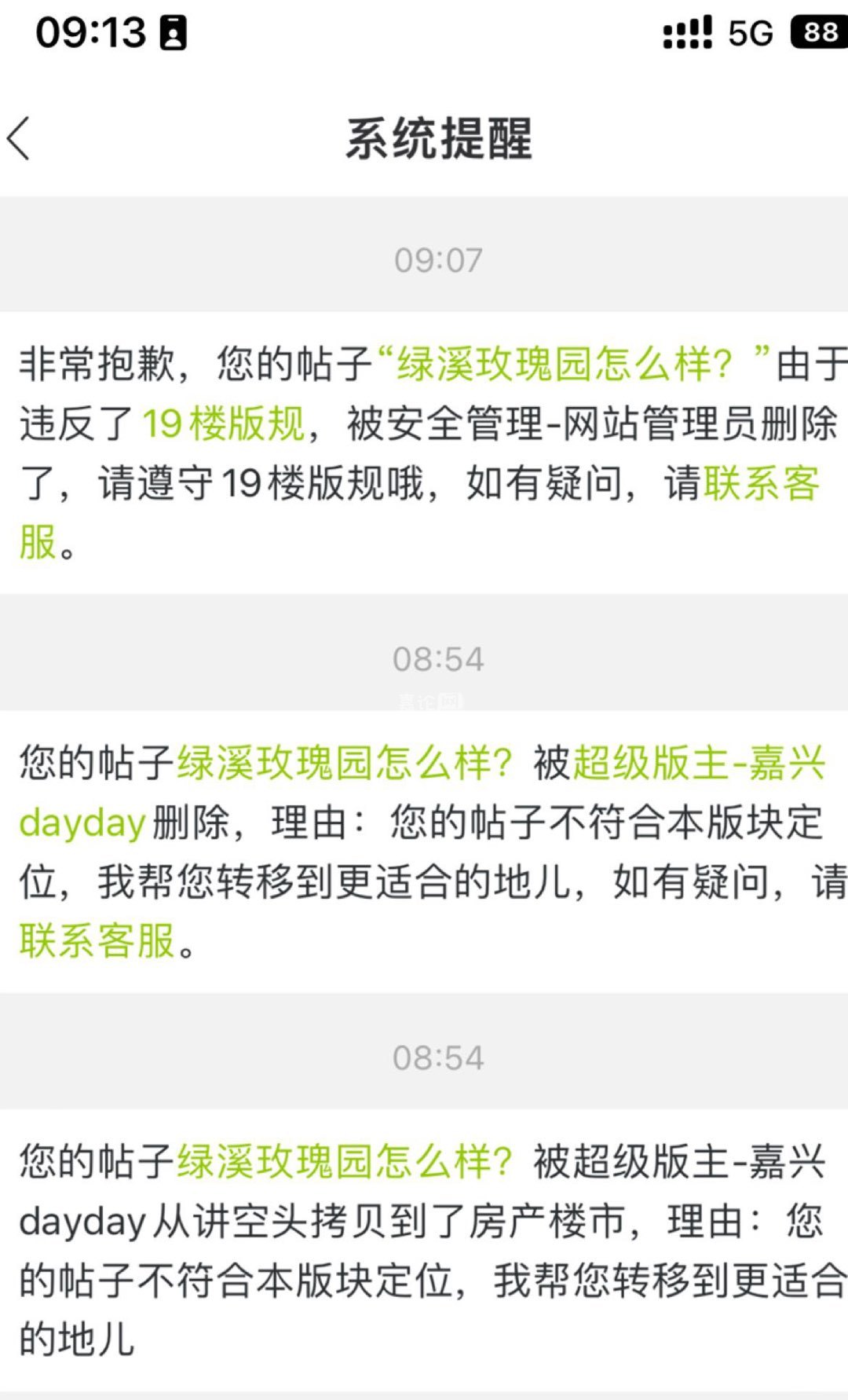Open the 19楼版规 link
The height and width of the screenshot is (1400, 848).
point(223,424)
